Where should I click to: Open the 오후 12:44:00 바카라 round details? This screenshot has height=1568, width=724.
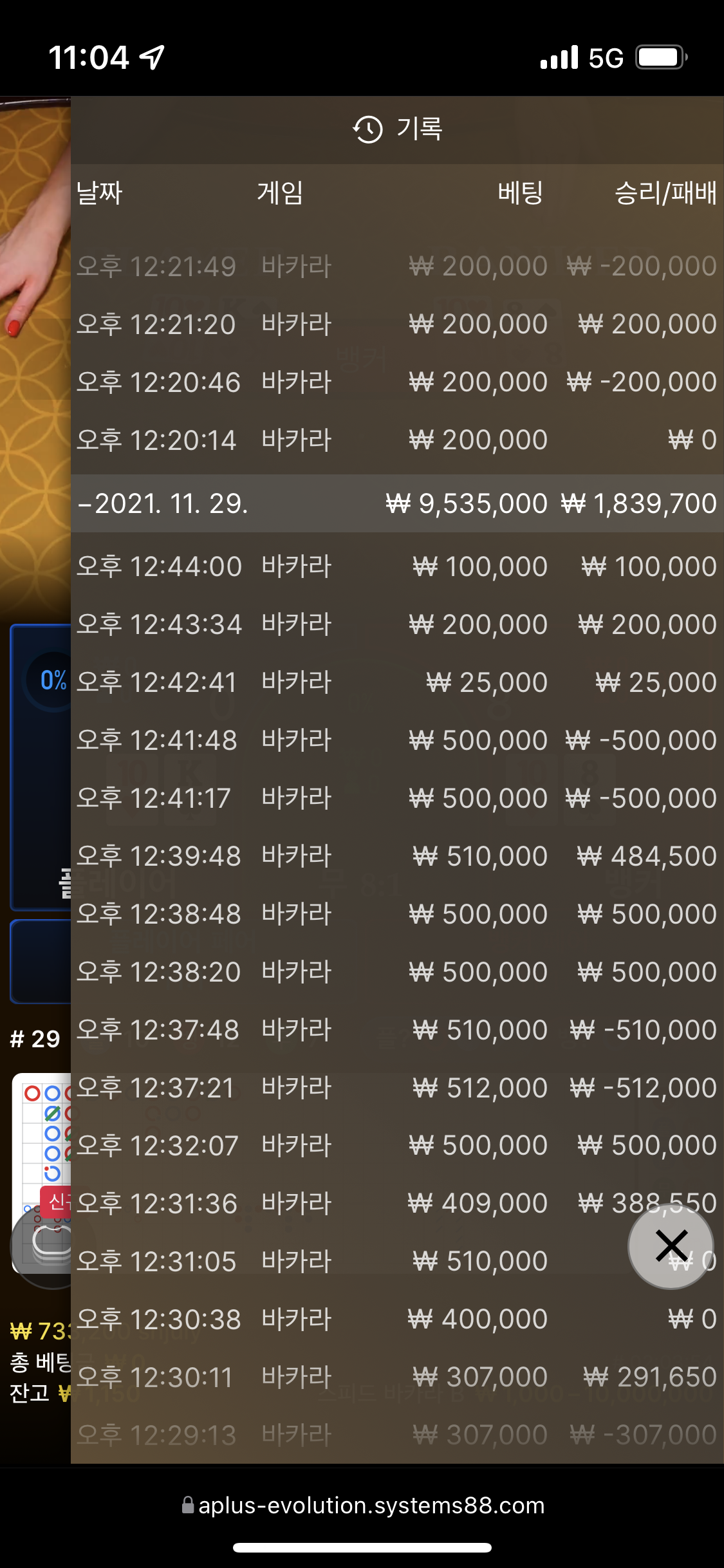(x=397, y=566)
